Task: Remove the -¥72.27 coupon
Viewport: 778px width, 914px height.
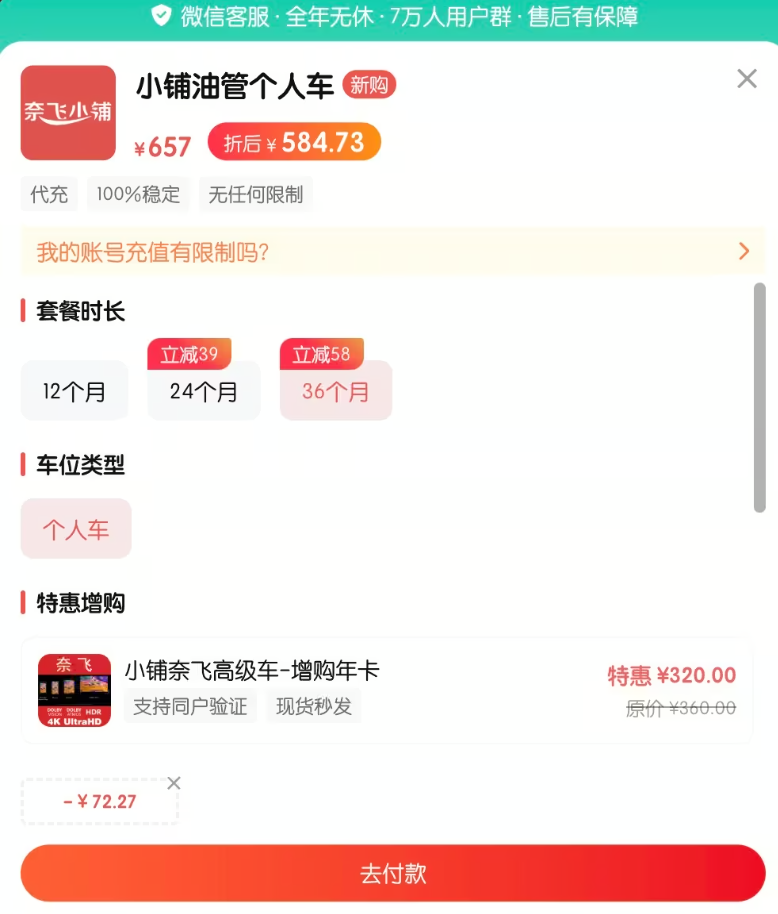Action: pos(174,783)
